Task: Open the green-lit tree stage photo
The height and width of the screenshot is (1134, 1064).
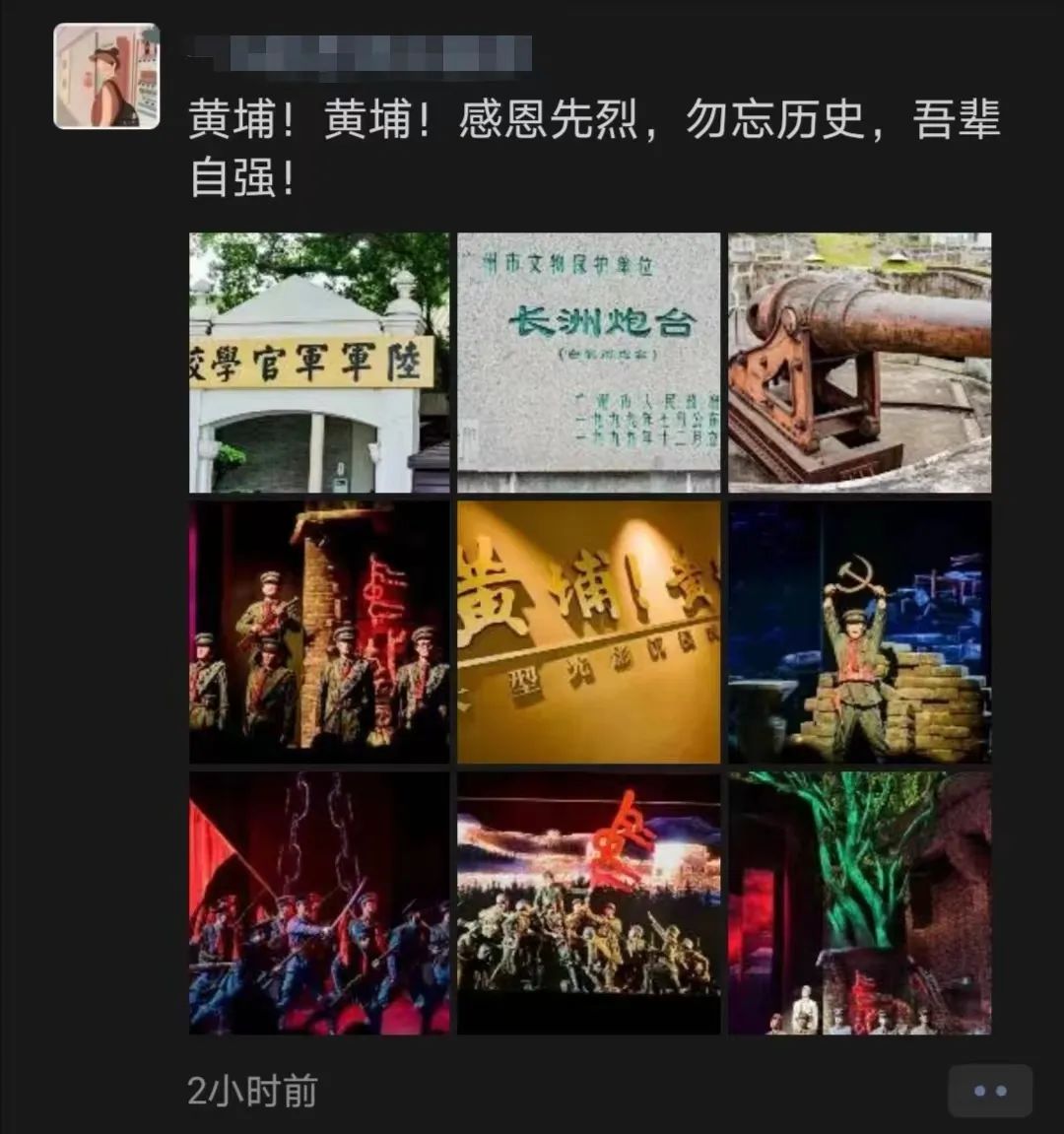Action: pos(859,902)
